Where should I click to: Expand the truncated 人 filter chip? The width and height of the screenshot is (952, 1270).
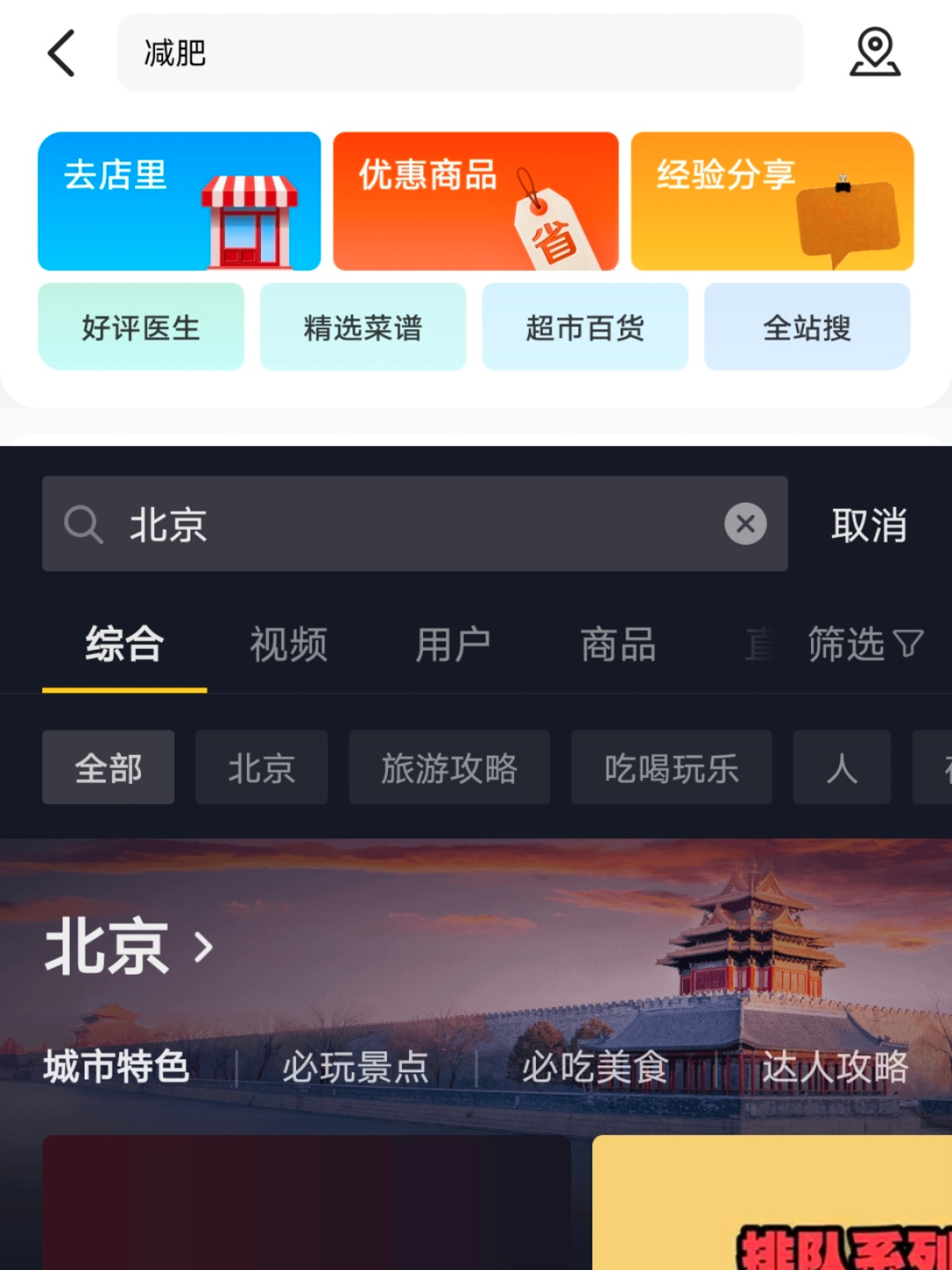click(x=842, y=767)
